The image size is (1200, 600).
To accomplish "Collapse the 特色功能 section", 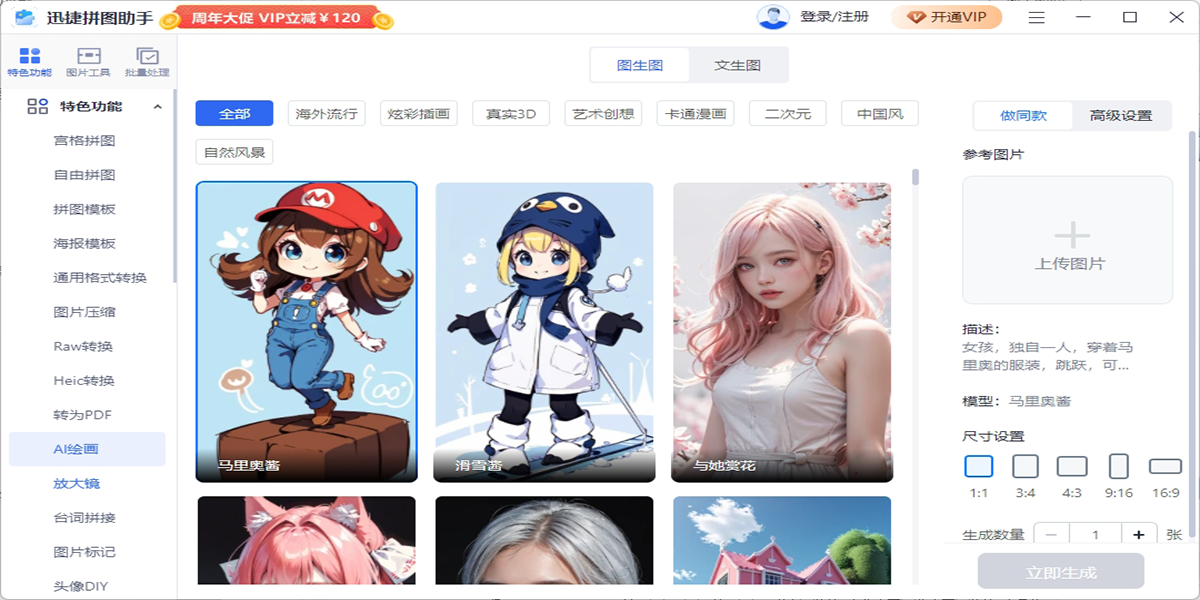I will coord(157,107).
